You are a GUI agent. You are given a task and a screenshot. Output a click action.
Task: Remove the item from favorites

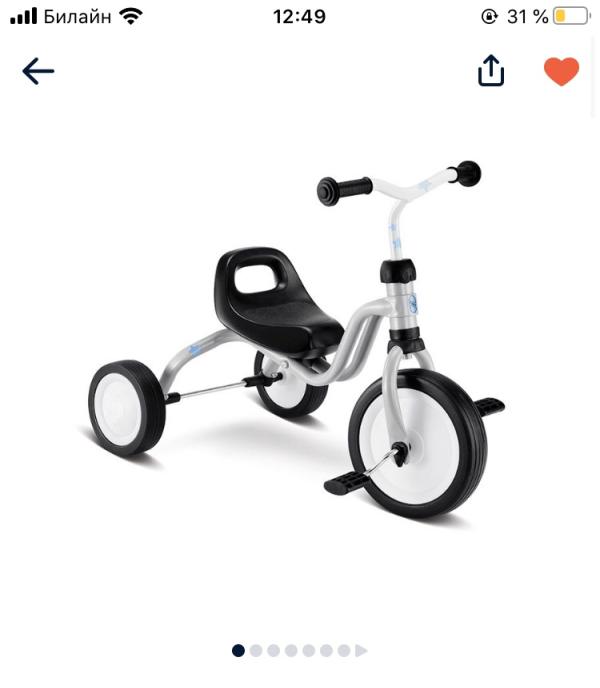[x=561, y=71]
